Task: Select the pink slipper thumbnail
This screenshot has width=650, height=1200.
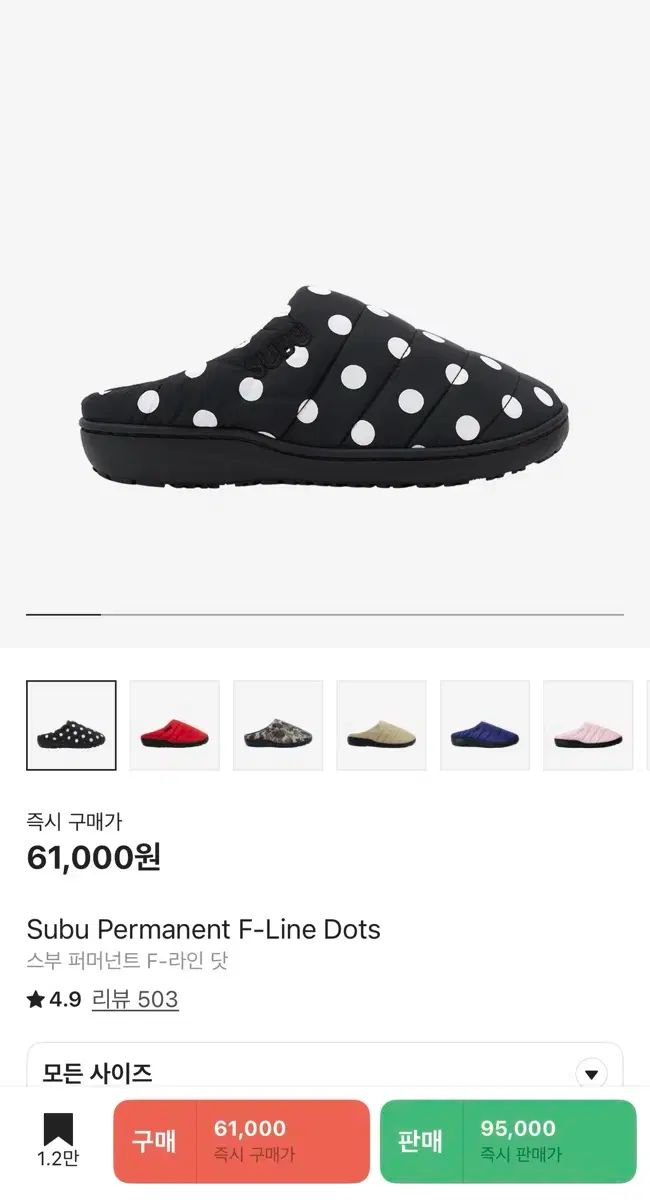Action: [x=588, y=726]
